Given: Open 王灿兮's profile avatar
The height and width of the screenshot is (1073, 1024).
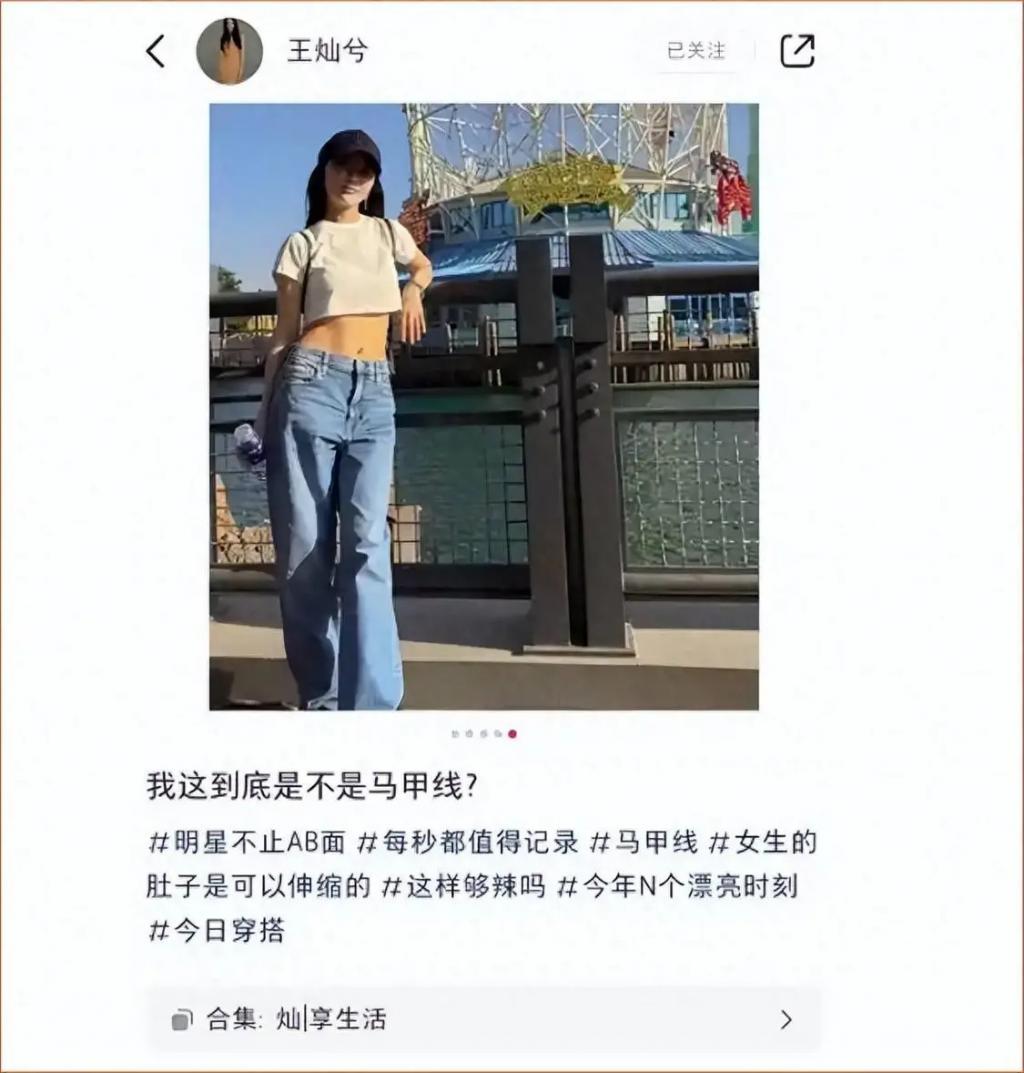Looking at the screenshot, I should [x=229, y=51].
